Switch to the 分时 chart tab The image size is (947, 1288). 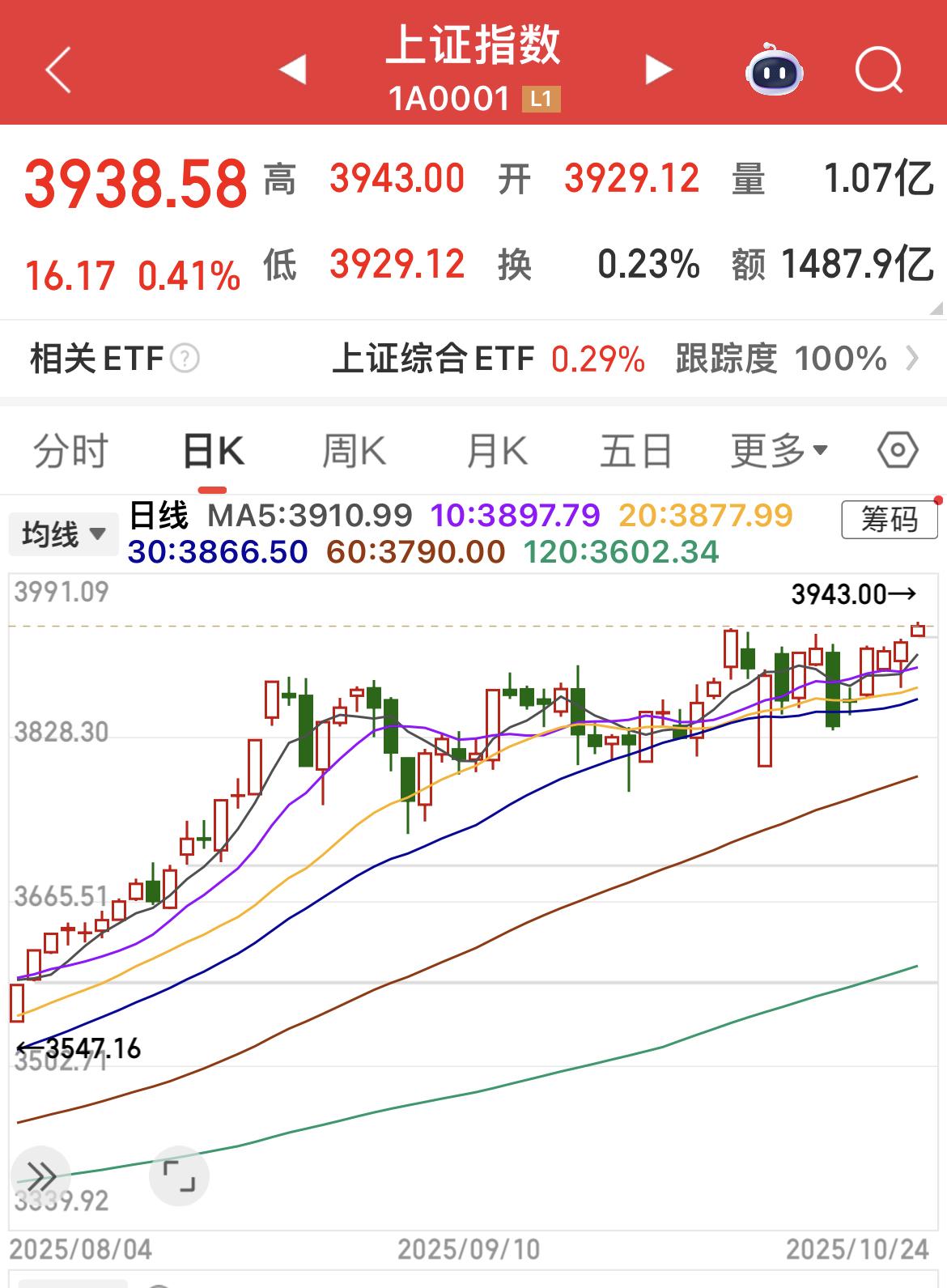[70, 451]
